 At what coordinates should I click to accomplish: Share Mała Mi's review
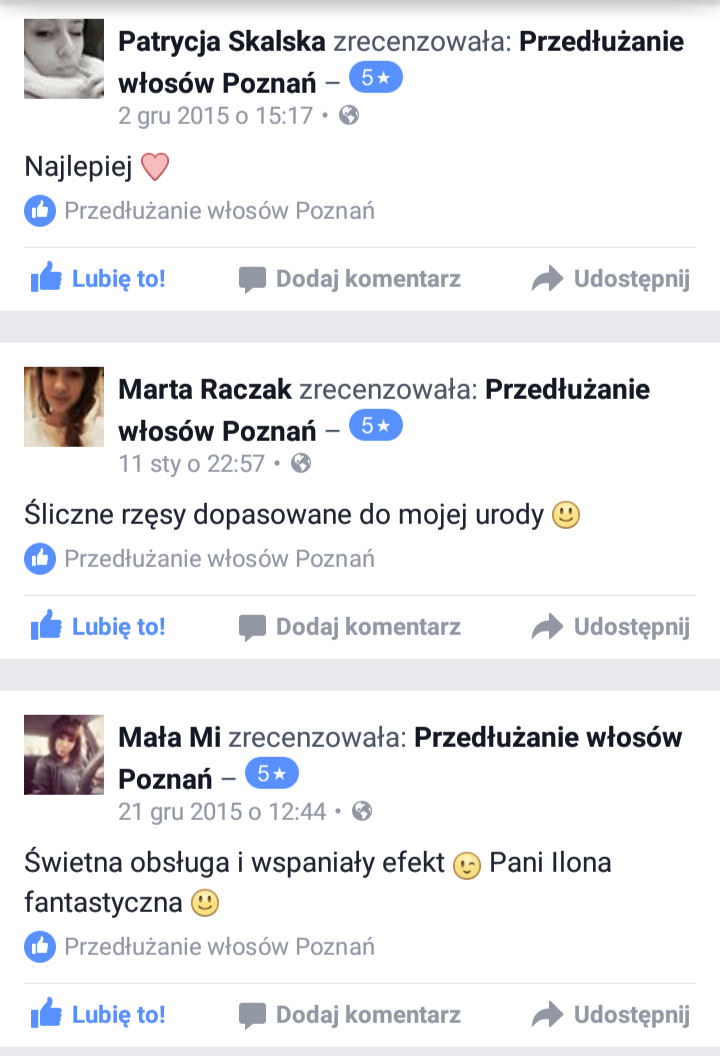(610, 1014)
